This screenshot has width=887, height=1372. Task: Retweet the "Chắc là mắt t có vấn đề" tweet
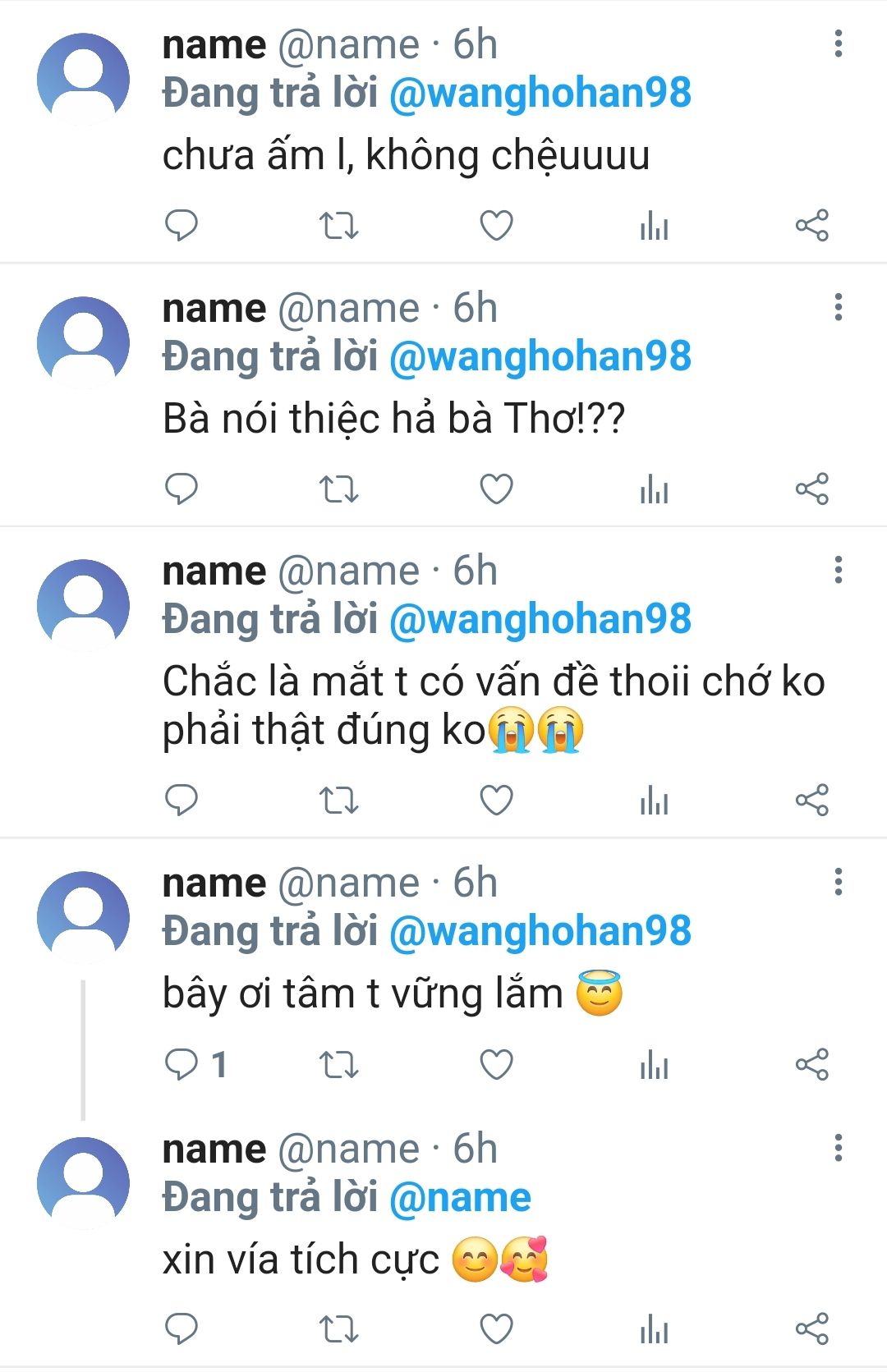tap(338, 800)
